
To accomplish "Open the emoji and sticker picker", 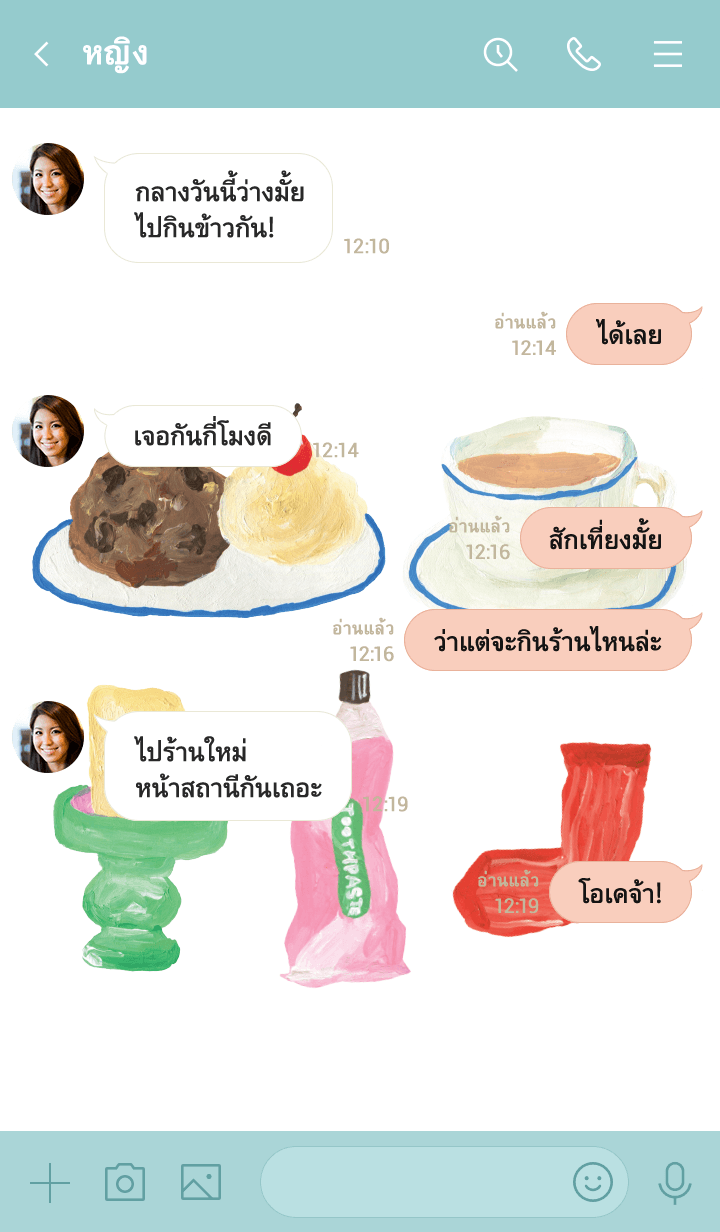I will (593, 1182).
